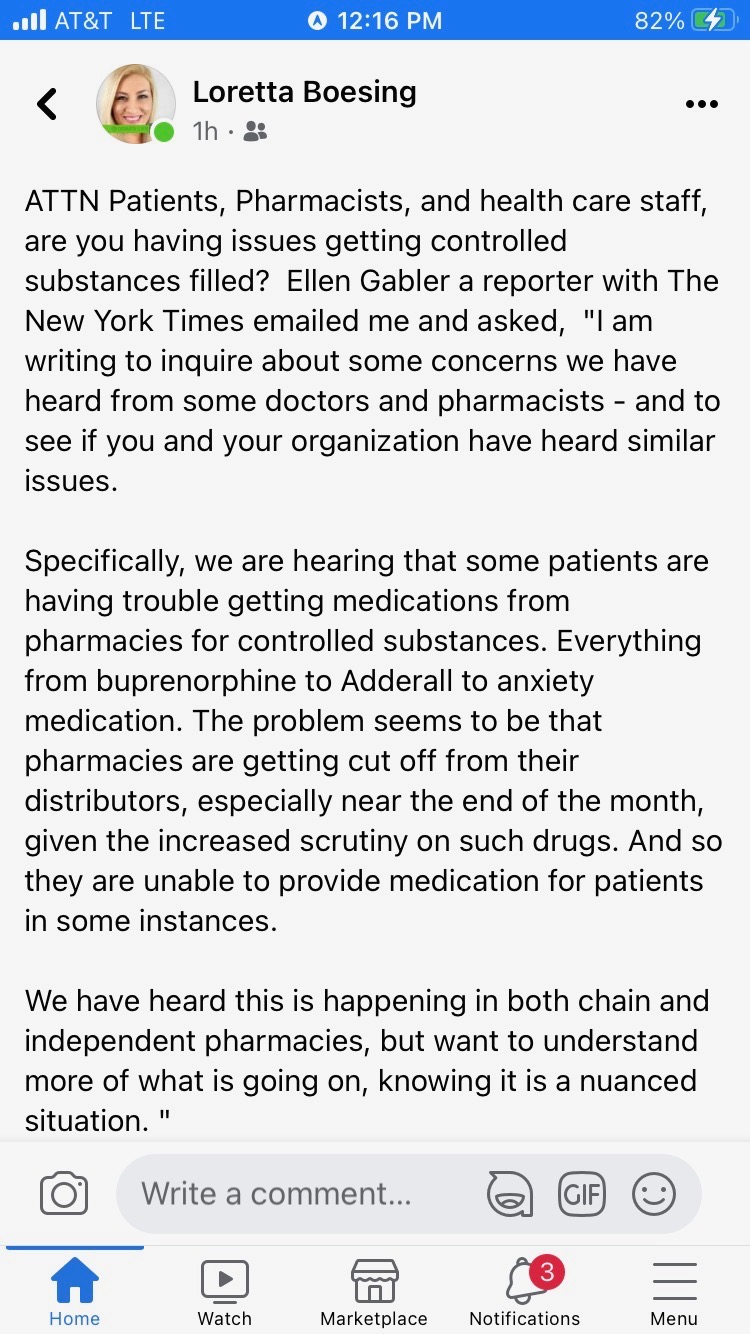Open the emoji smiley picker
The height and width of the screenshot is (1334, 750).
[x=654, y=1194]
